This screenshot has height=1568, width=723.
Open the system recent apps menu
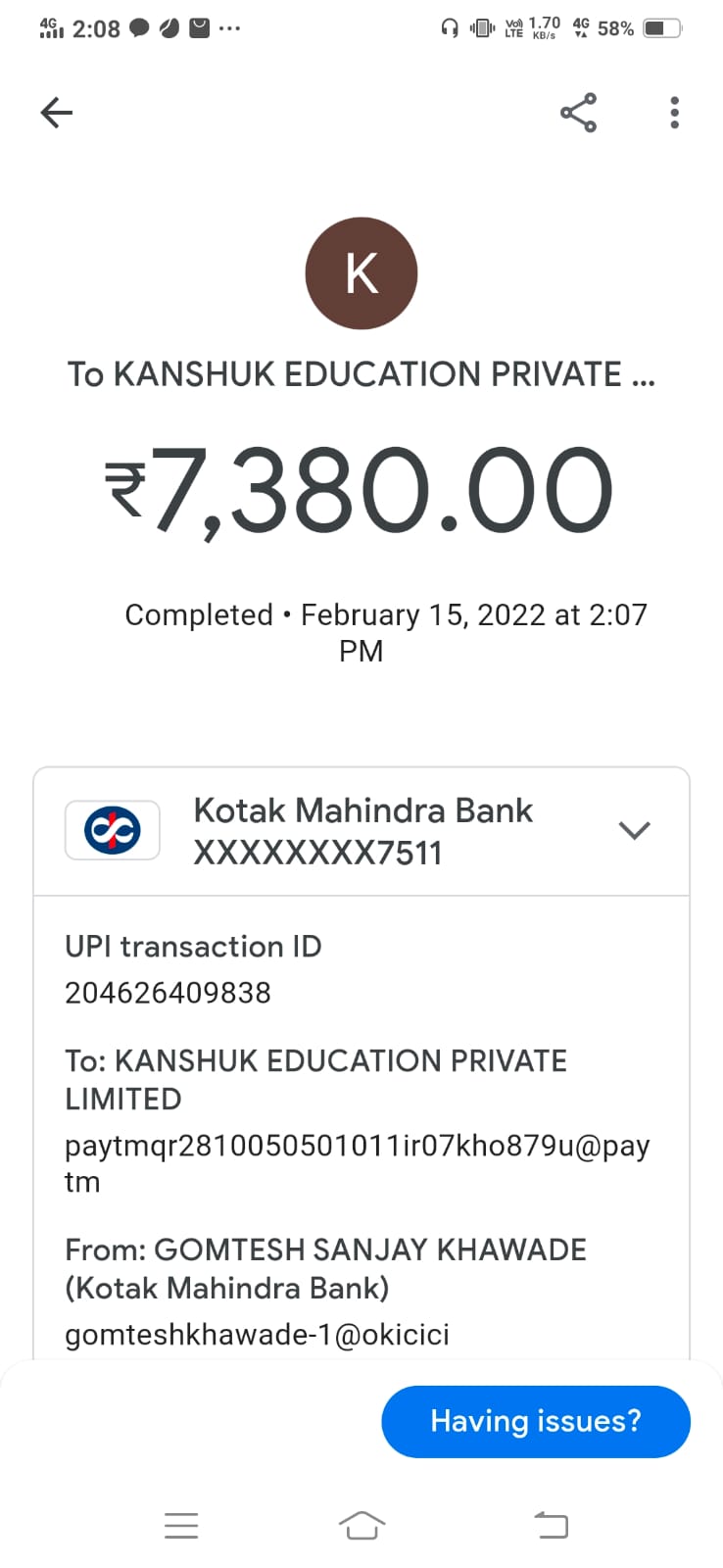point(181,1525)
